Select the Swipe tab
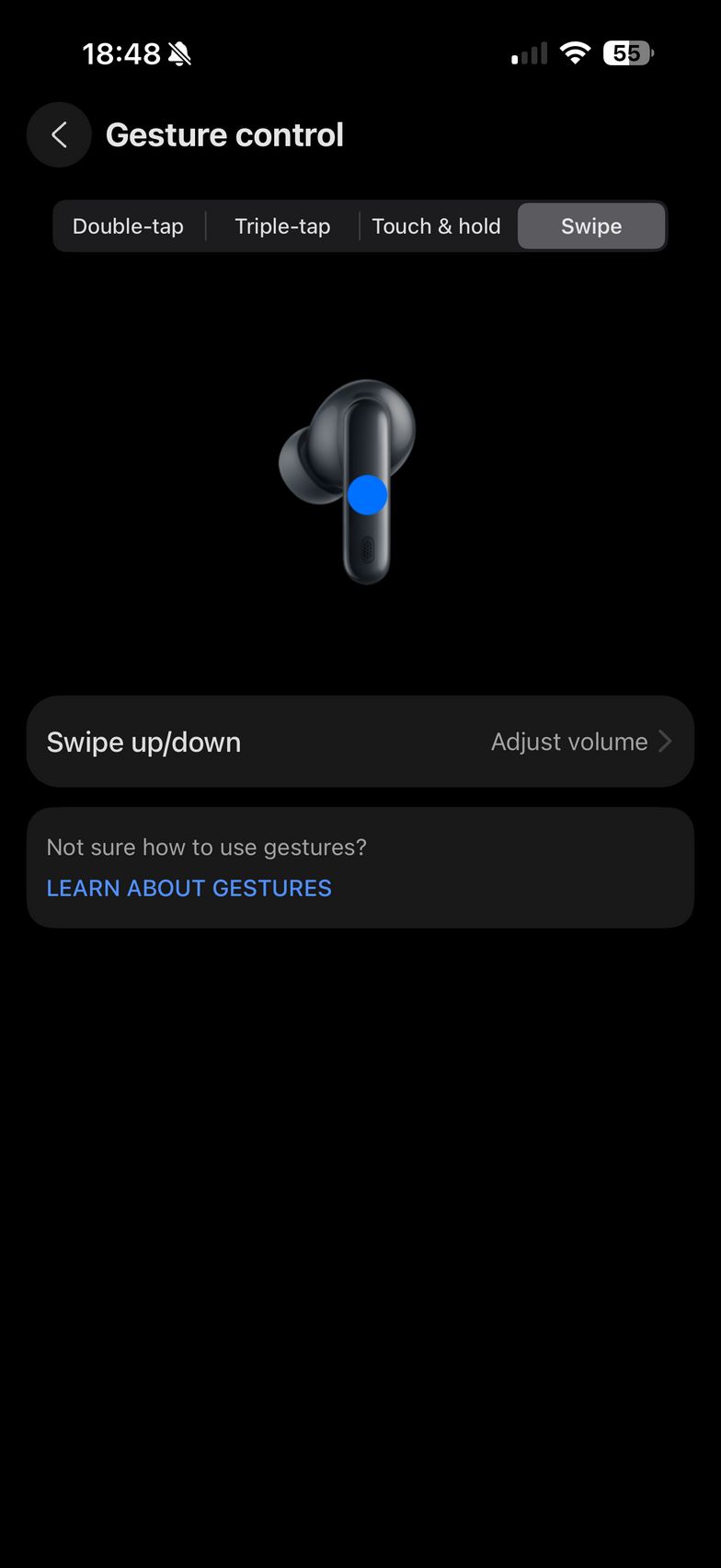The height and width of the screenshot is (1568, 721). click(x=591, y=226)
